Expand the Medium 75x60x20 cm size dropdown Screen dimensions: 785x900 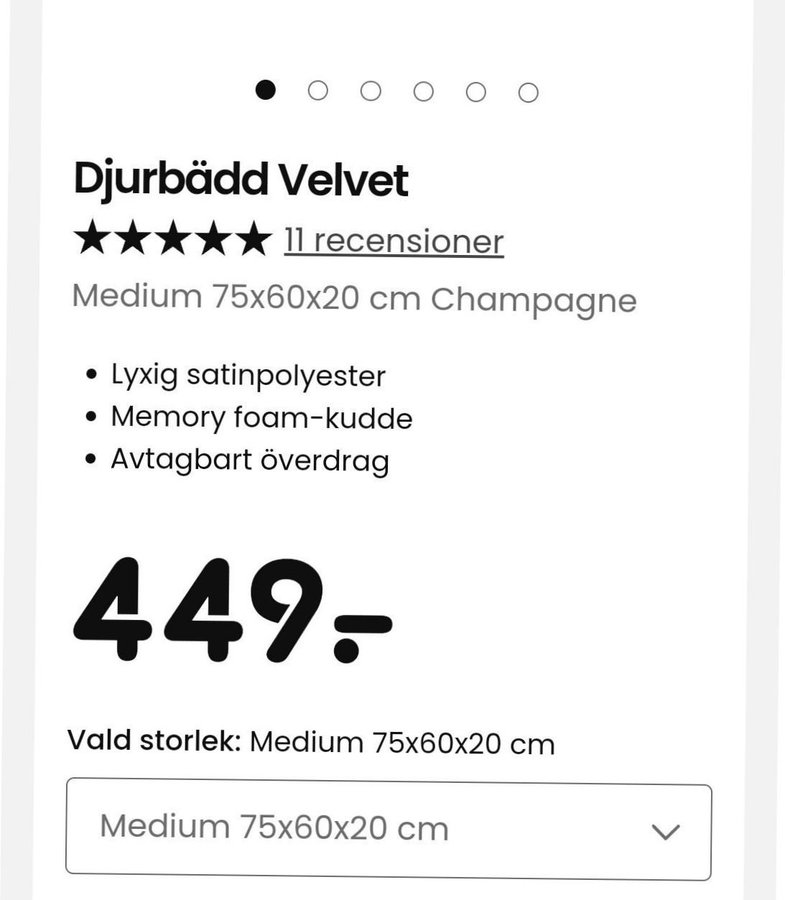pos(388,830)
